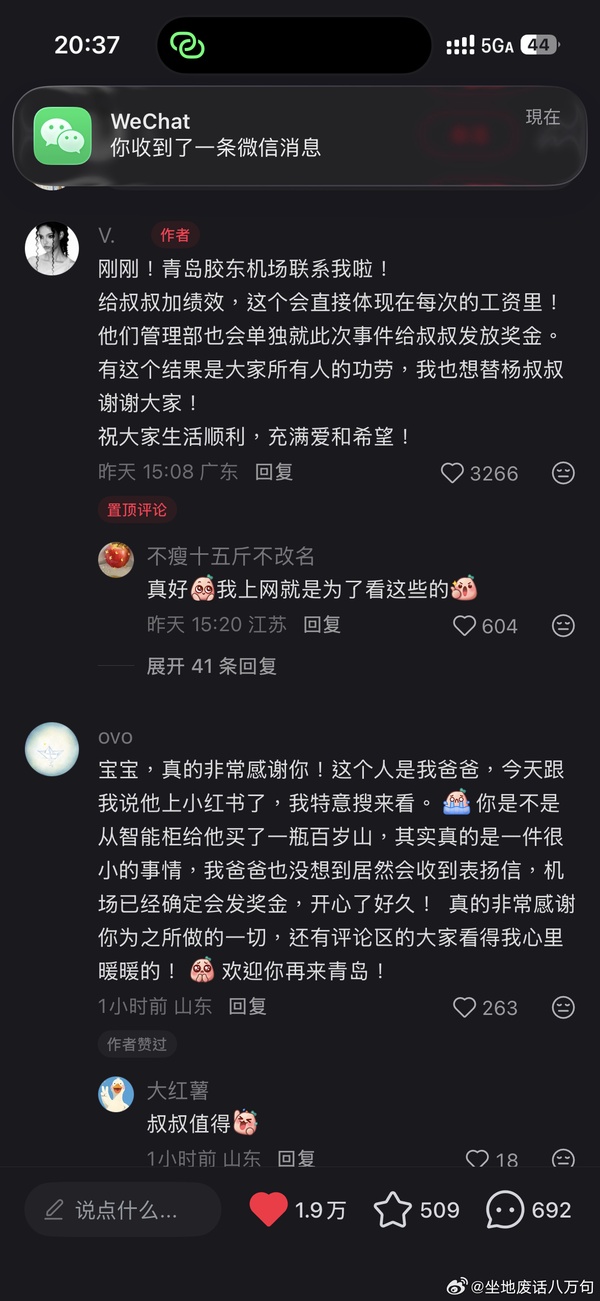
Task: Open 大红薯's avatar
Action: click(x=116, y=1094)
